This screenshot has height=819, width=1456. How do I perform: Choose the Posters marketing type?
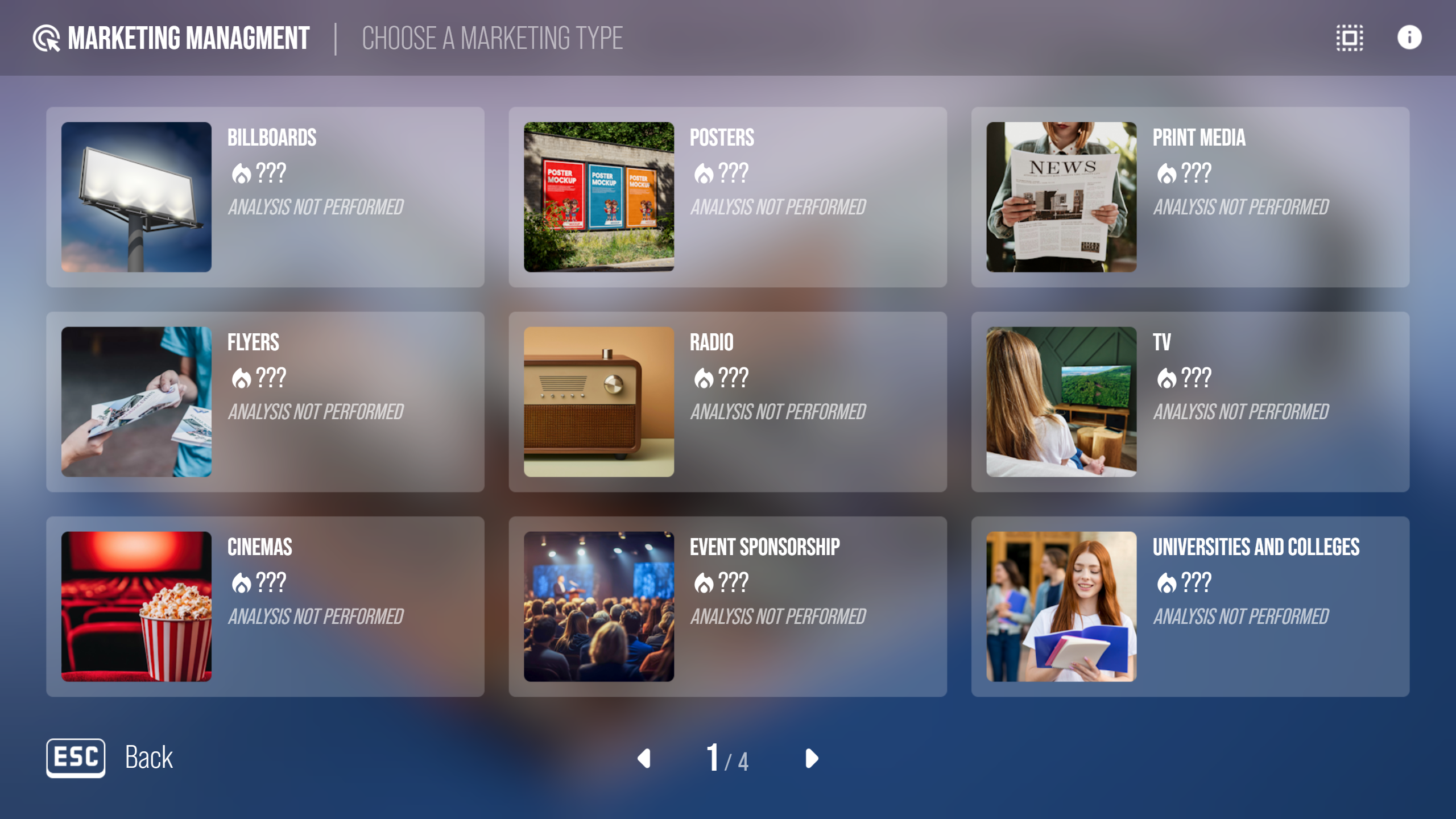tap(727, 197)
